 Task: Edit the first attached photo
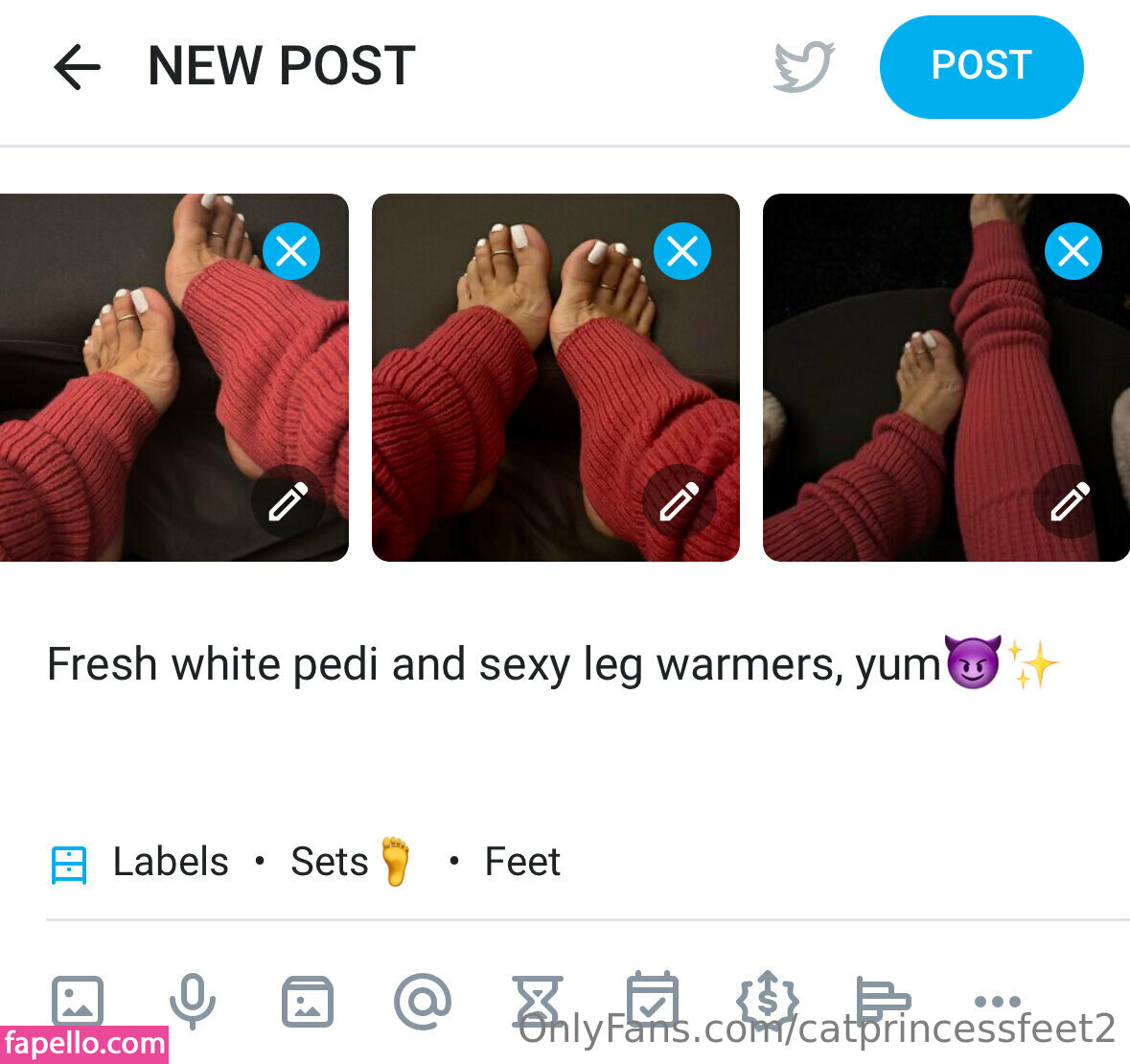[x=288, y=501]
